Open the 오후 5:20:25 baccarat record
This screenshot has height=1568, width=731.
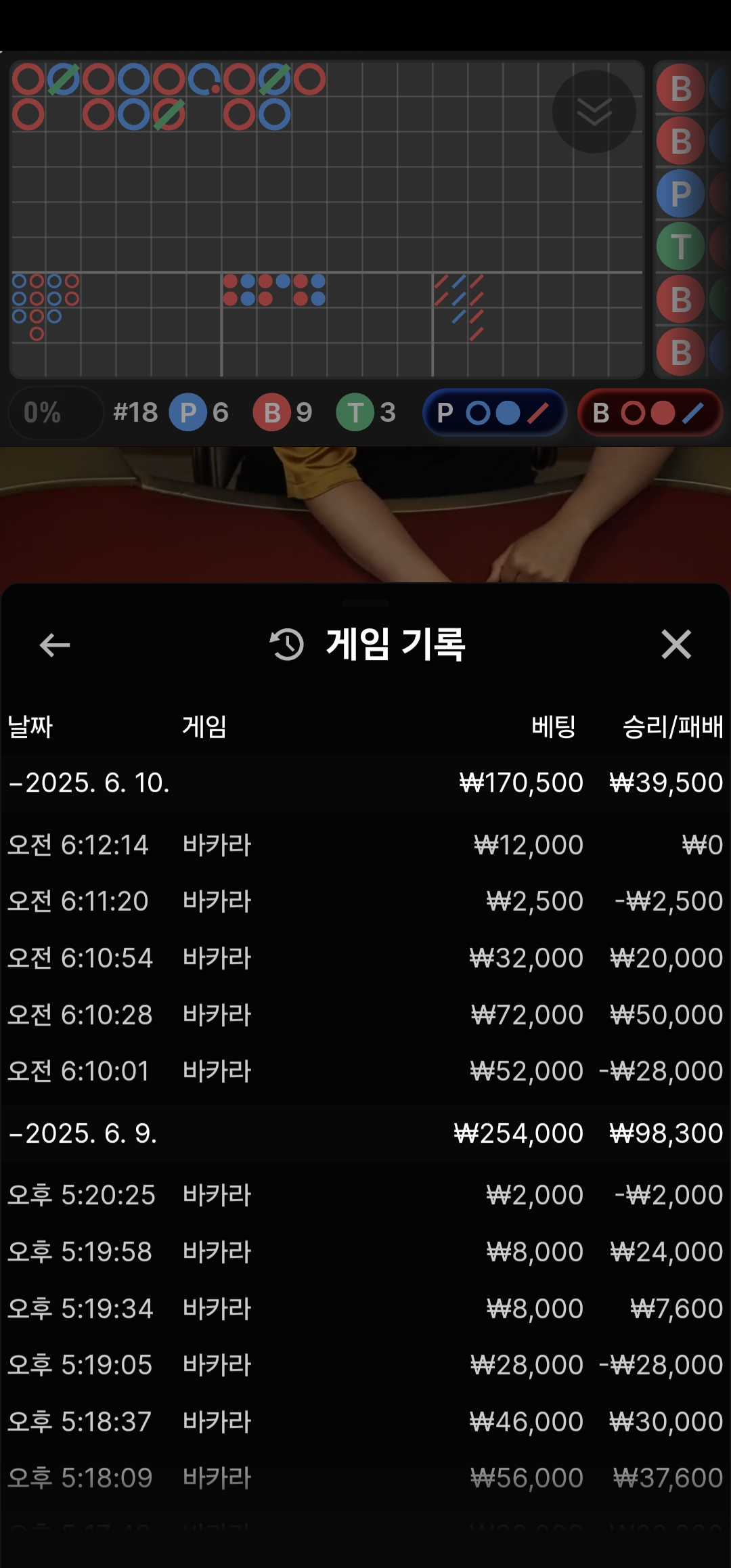click(x=365, y=1195)
